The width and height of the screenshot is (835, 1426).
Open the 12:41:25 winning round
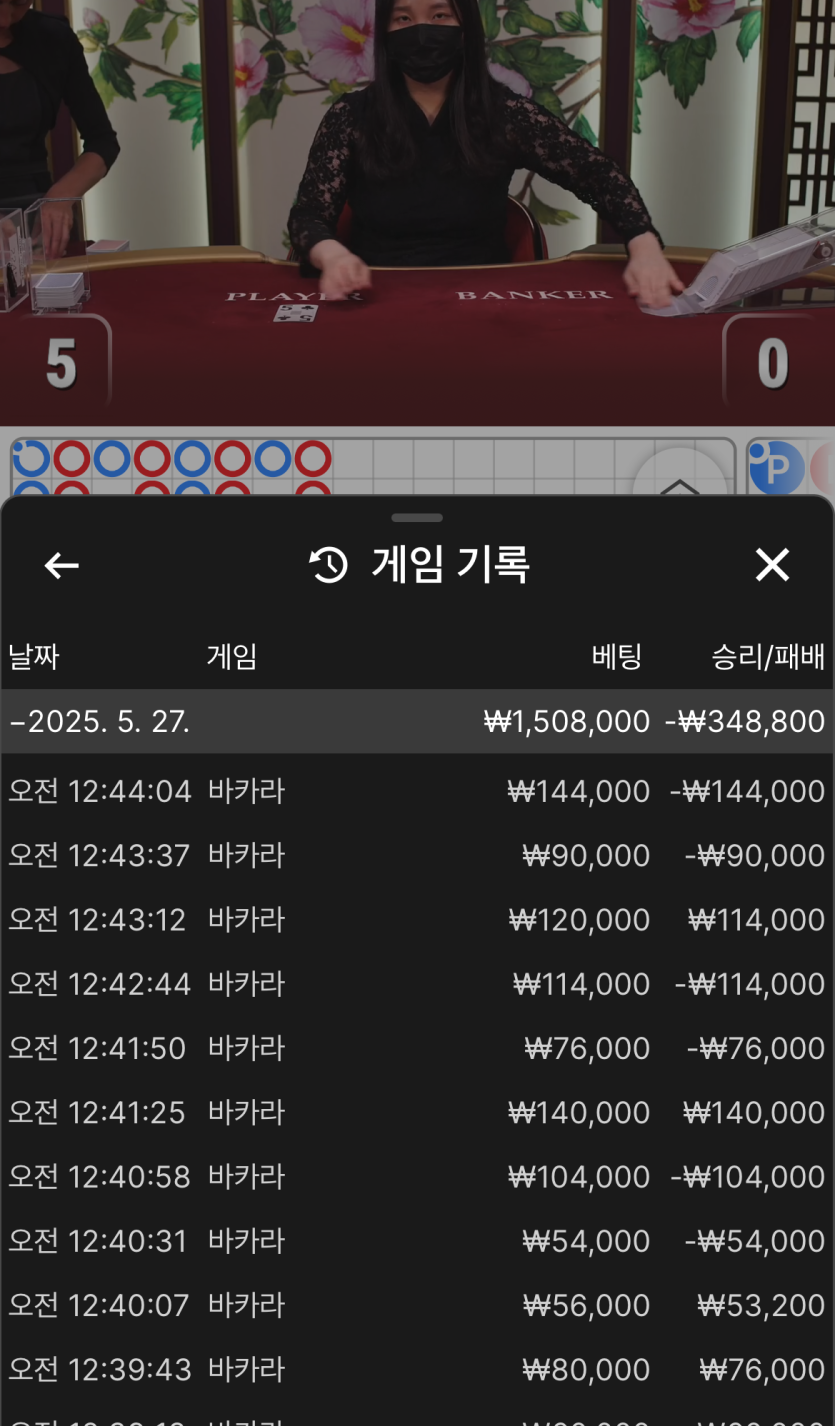[416, 1112]
